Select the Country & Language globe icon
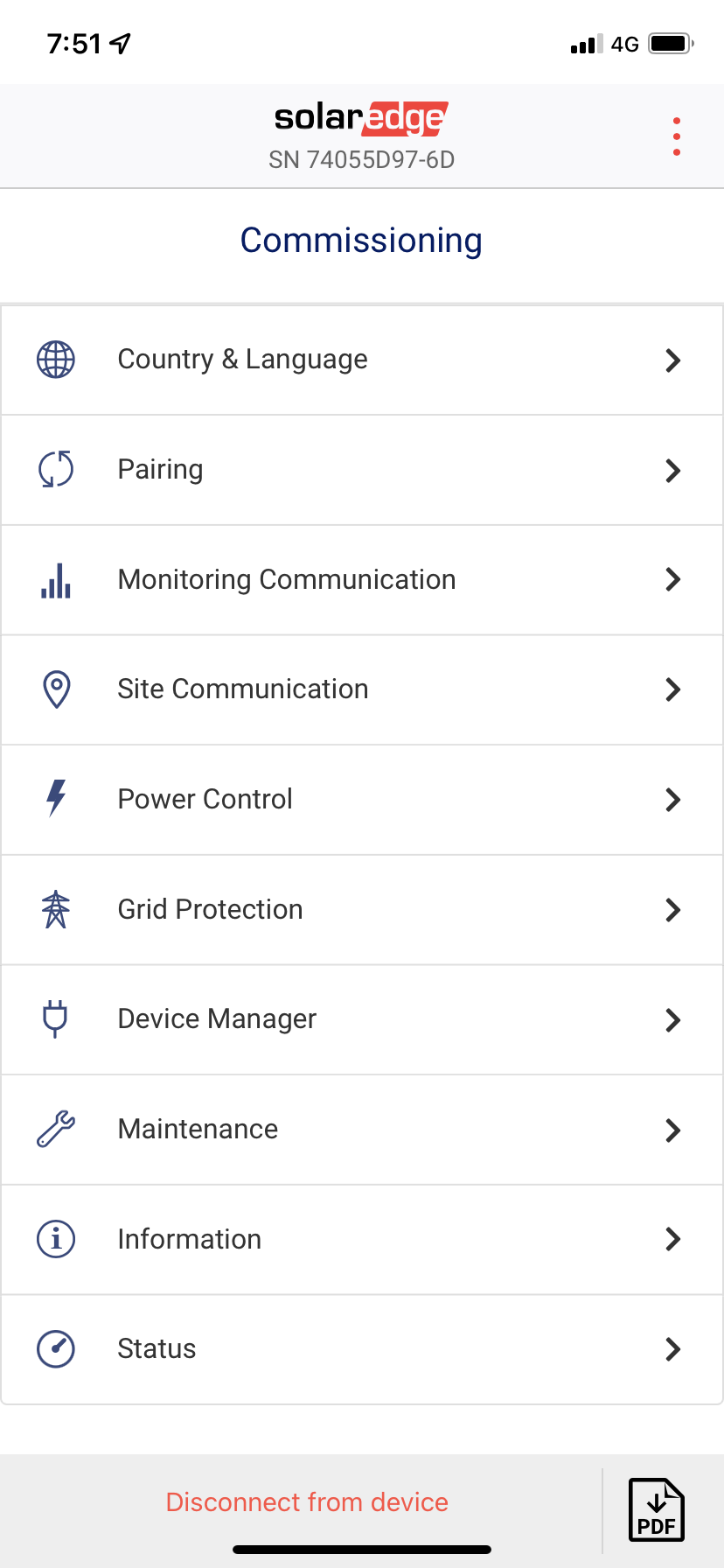The height and width of the screenshot is (1568, 724). (55, 359)
